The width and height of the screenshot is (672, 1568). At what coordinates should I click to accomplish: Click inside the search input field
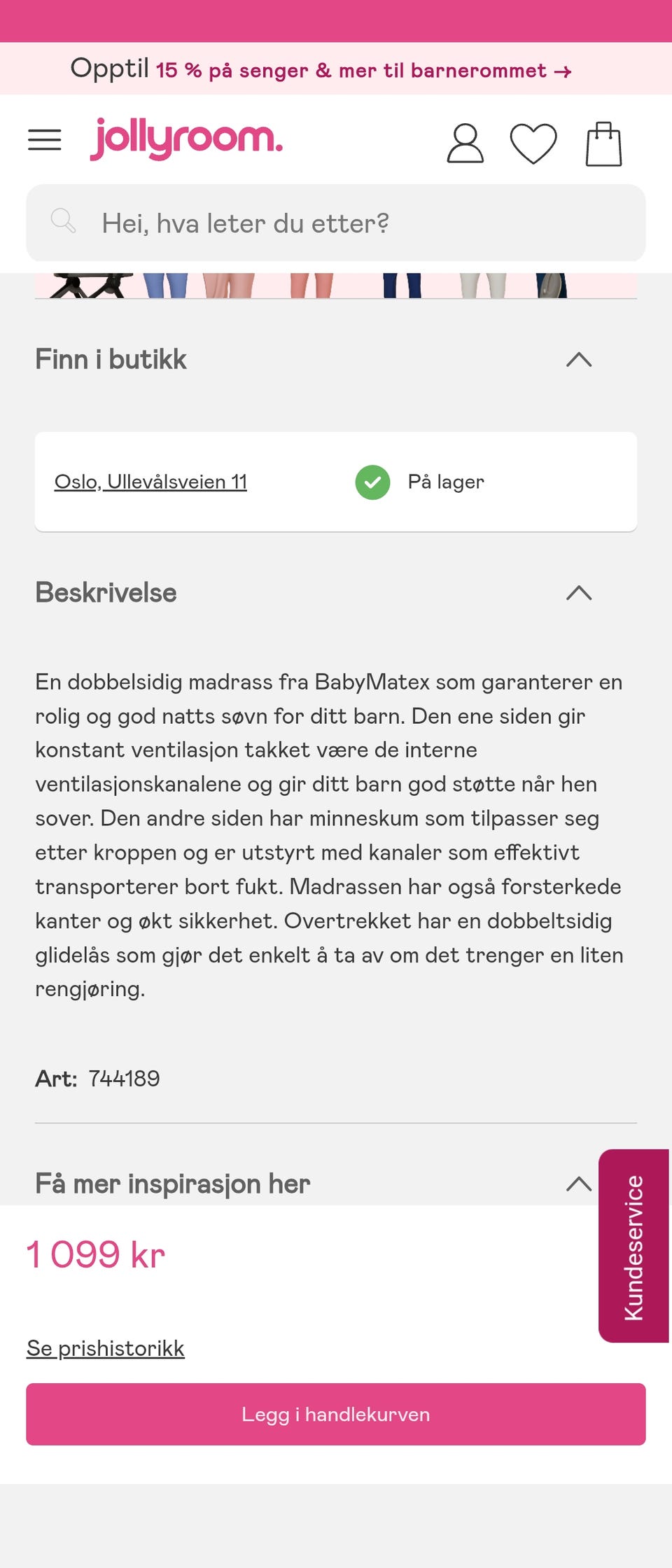tap(336, 223)
